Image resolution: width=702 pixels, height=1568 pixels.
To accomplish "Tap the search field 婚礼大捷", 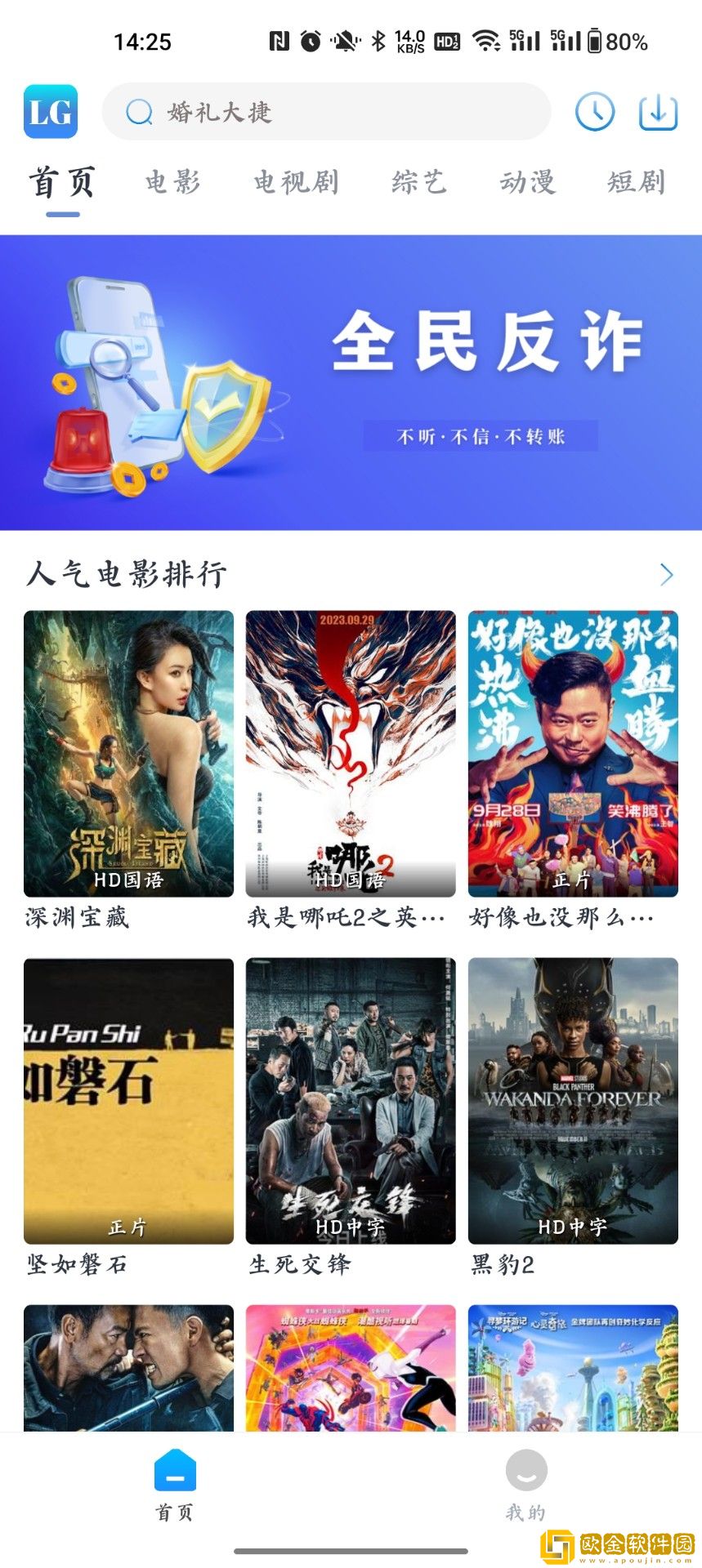I will coord(327,112).
